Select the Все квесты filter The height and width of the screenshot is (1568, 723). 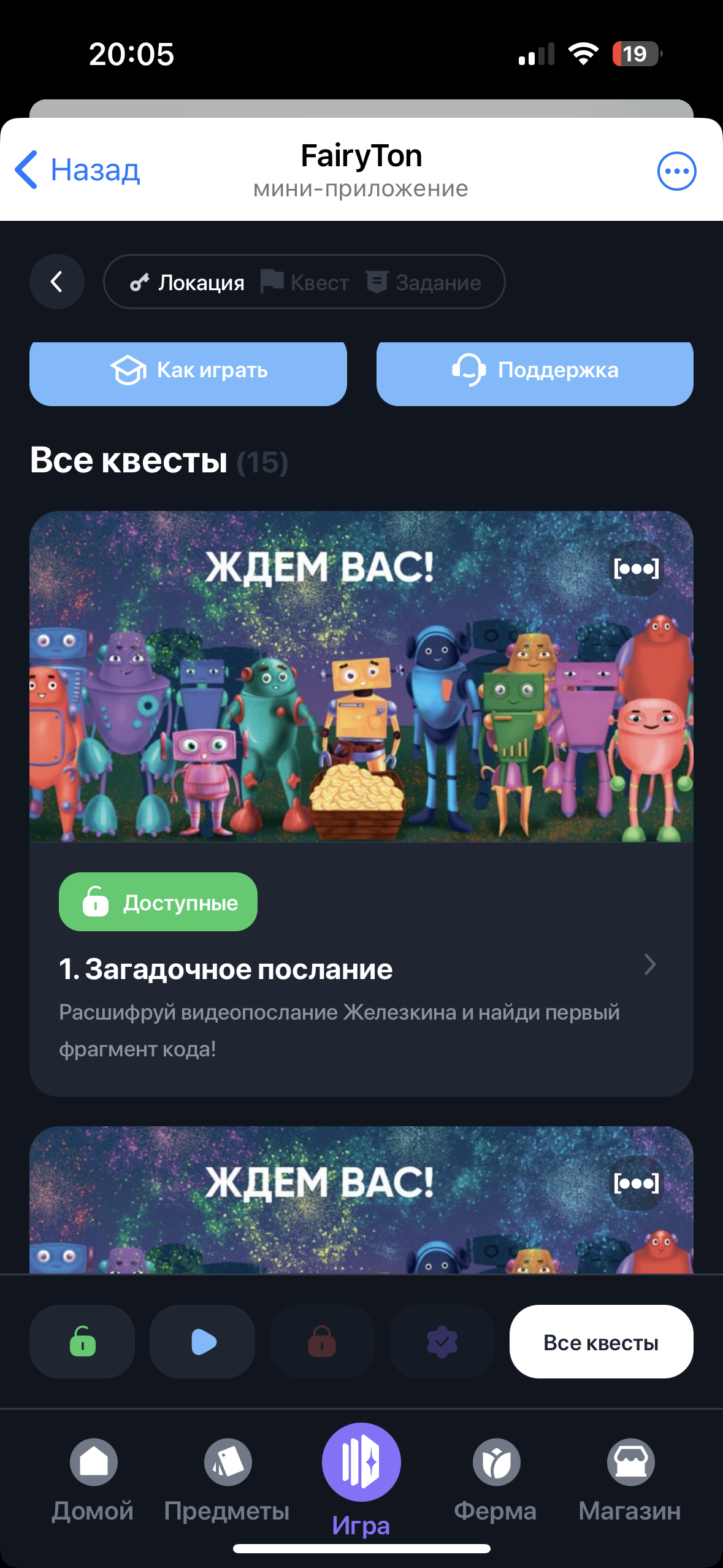pos(601,1342)
